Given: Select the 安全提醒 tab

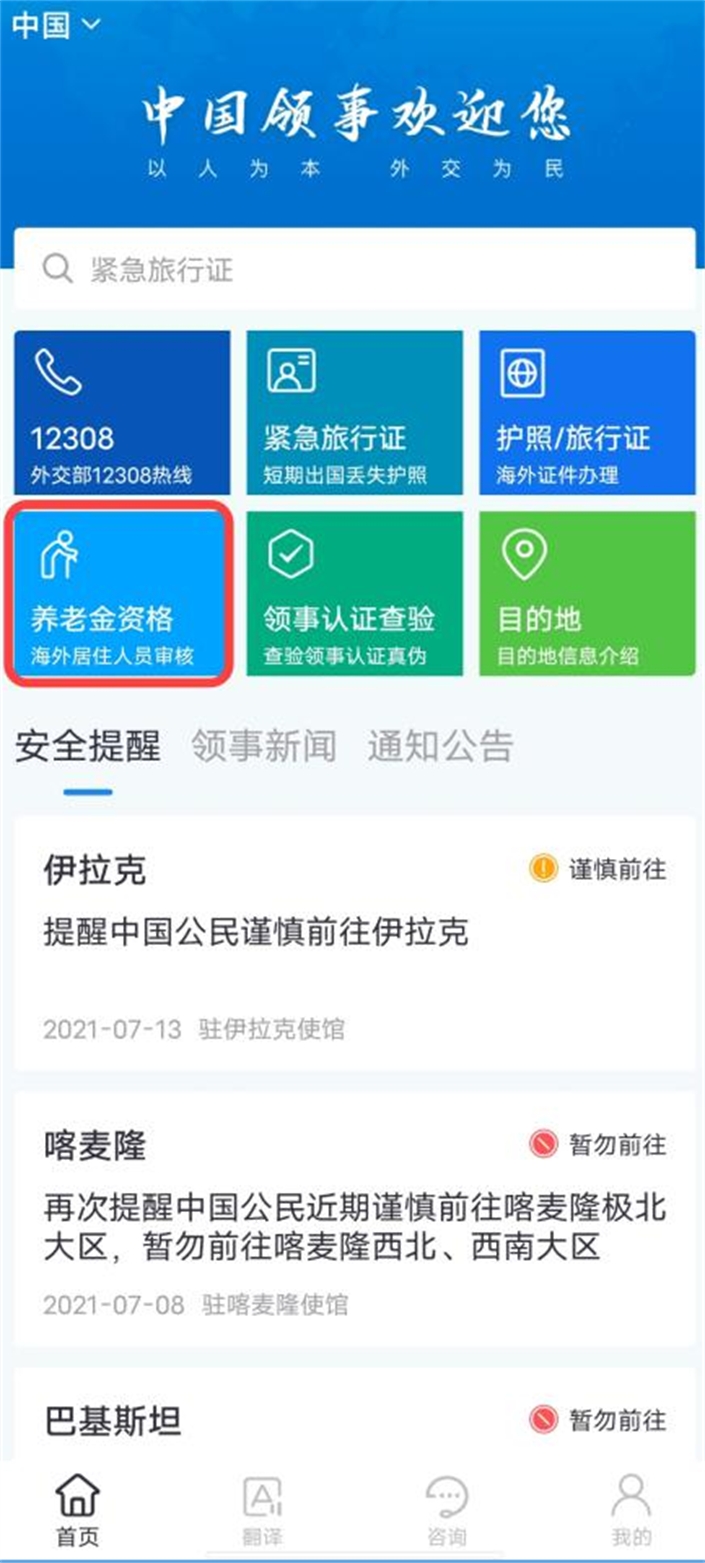Looking at the screenshot, I should (88, 747).
